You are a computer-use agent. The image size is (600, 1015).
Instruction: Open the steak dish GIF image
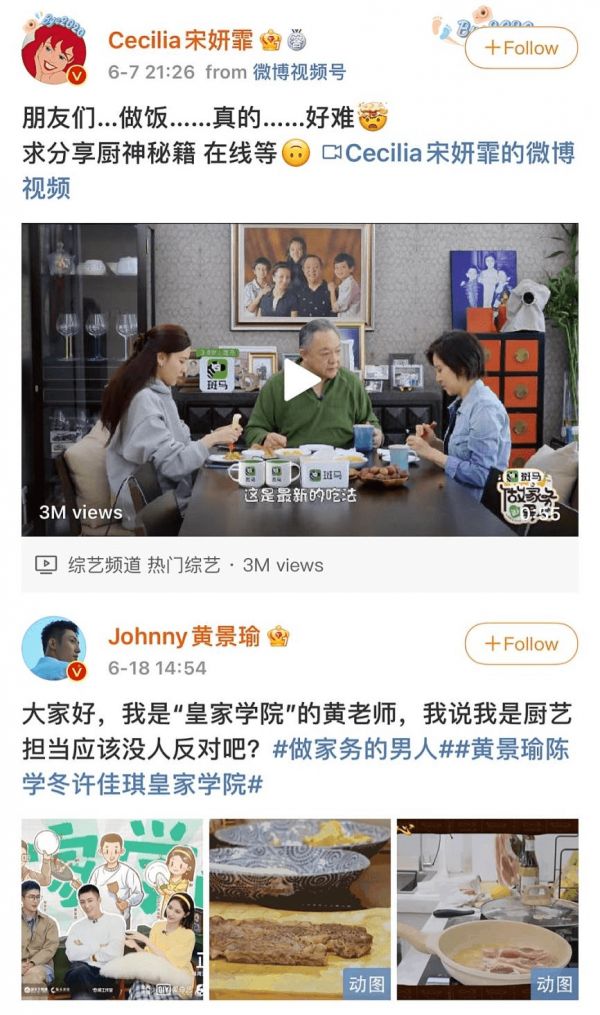[x=300, y=909]
